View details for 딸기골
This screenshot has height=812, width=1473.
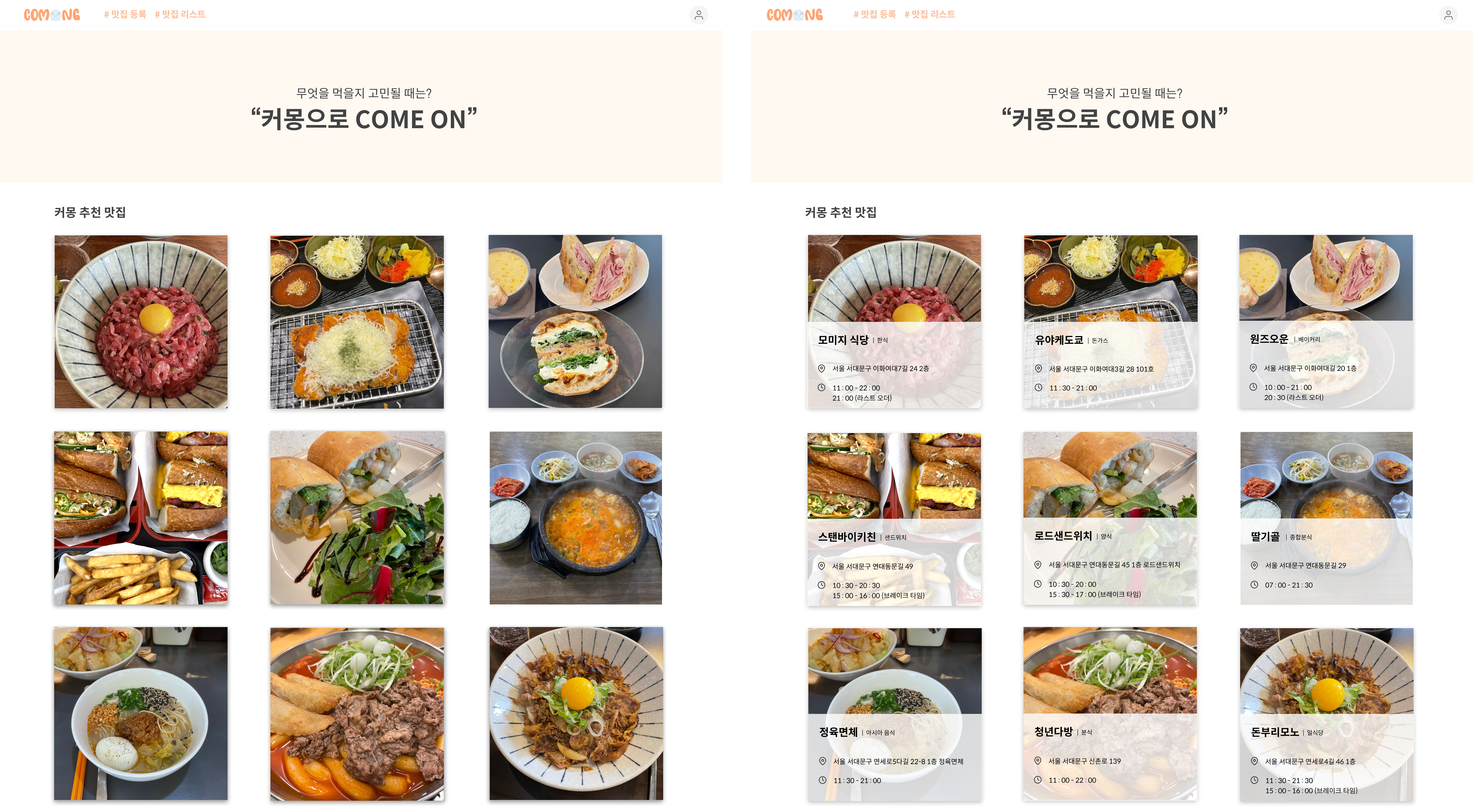tap(1326, 518)
